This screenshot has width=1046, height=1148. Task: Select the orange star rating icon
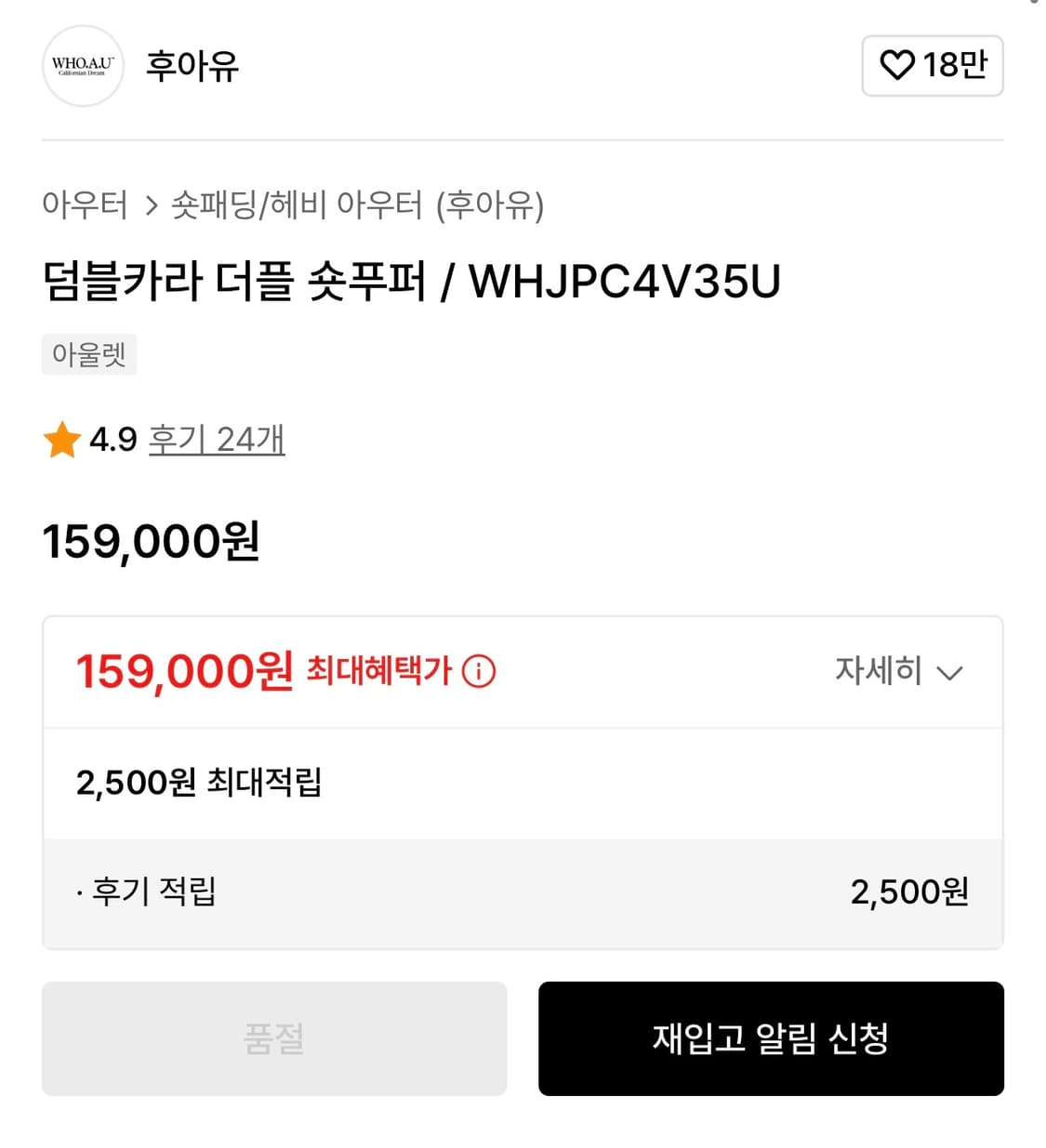click(x=61, y=440)
